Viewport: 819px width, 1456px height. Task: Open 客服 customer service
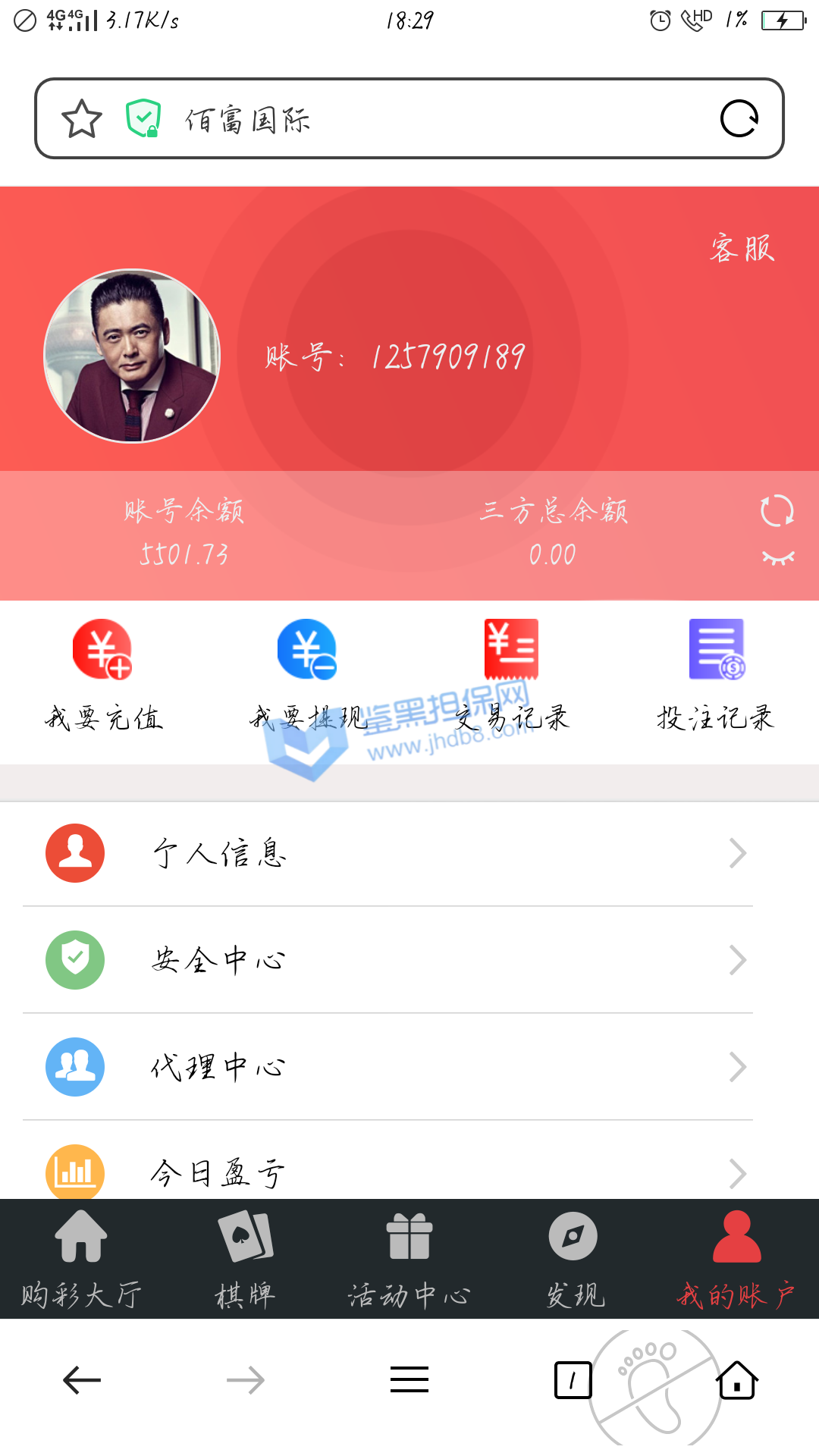coord(742,249)
